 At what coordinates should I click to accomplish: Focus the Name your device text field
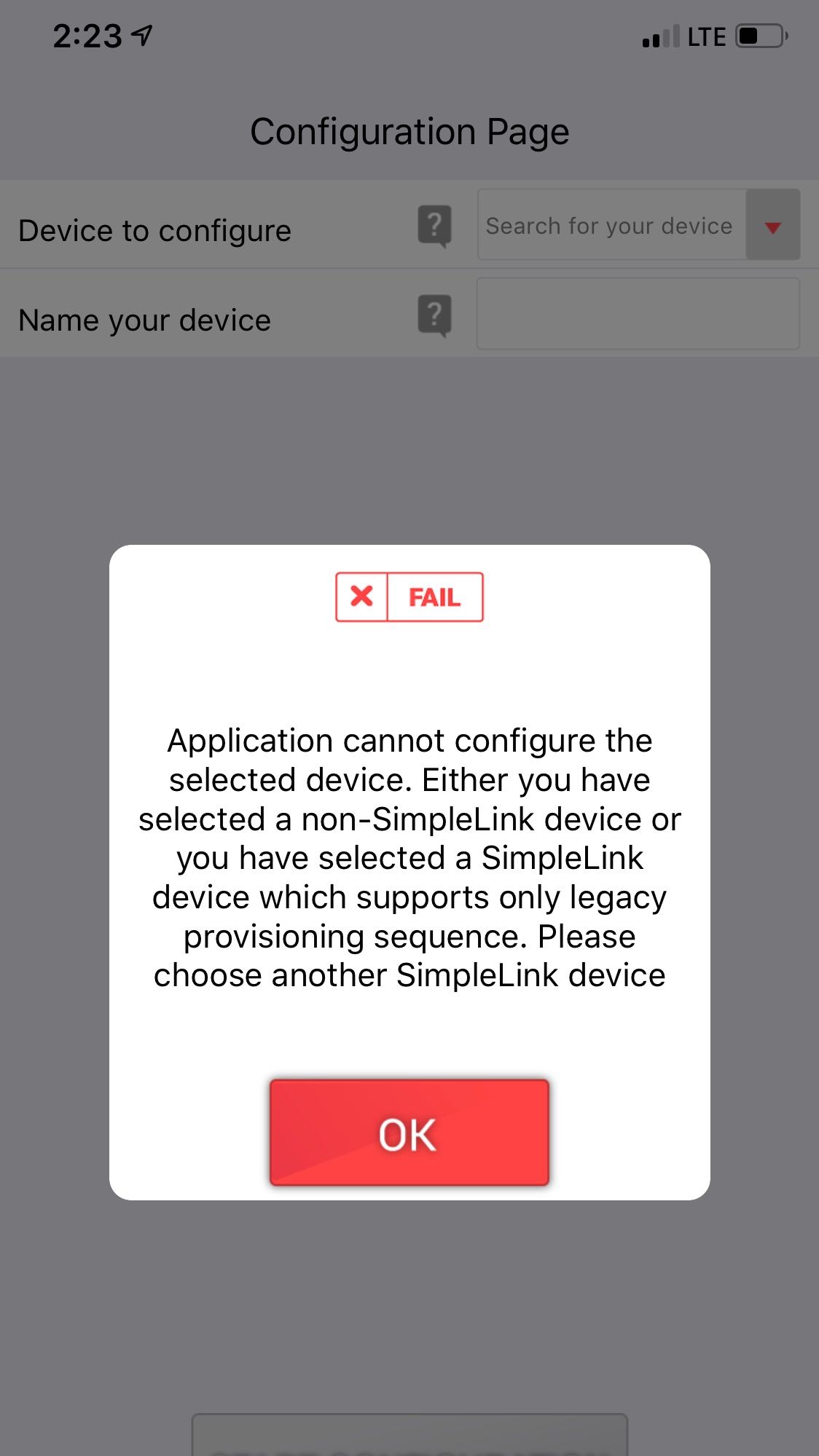638,314
